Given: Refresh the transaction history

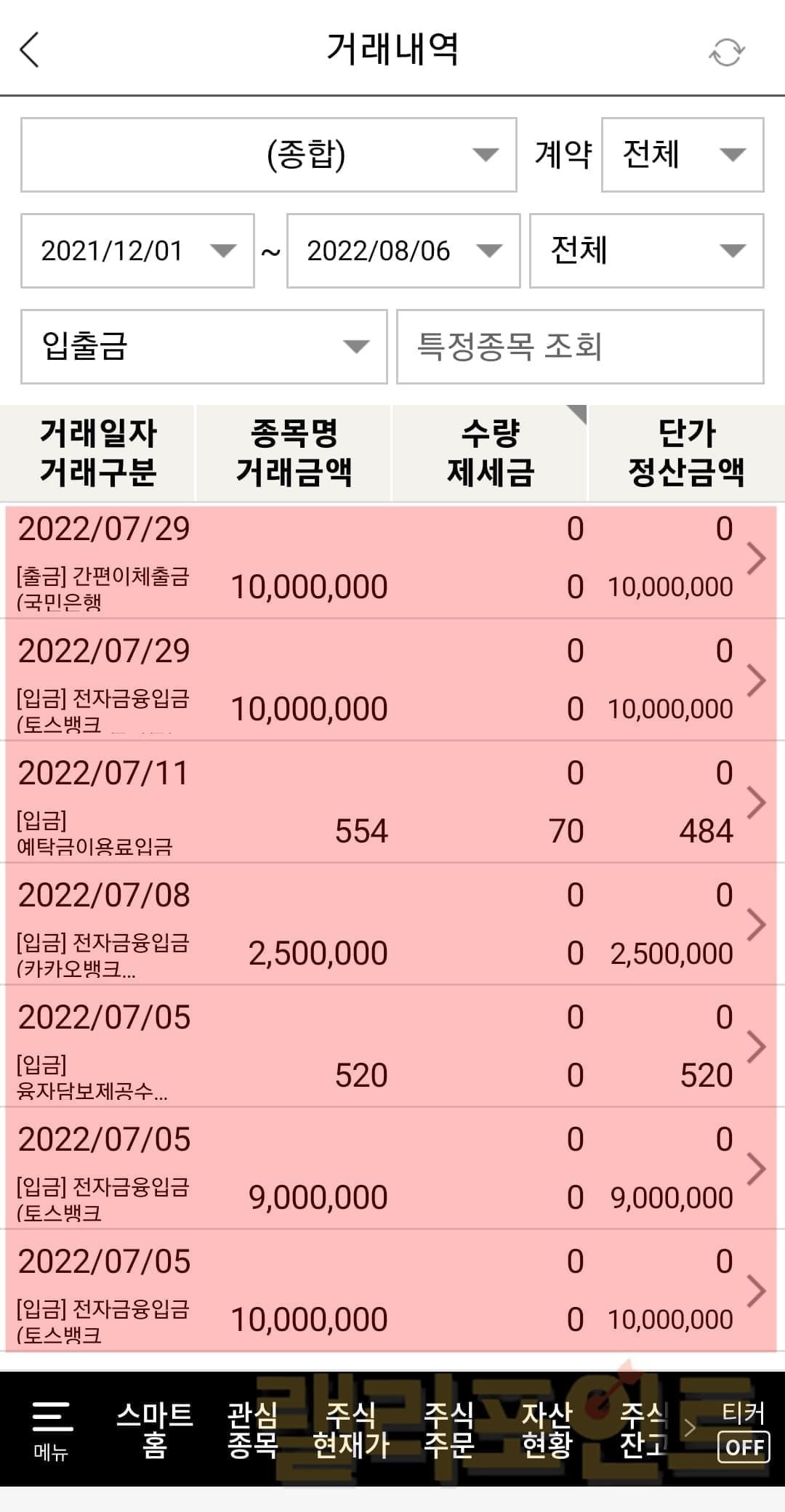Looking at the screenshot, I should [726, 52].
